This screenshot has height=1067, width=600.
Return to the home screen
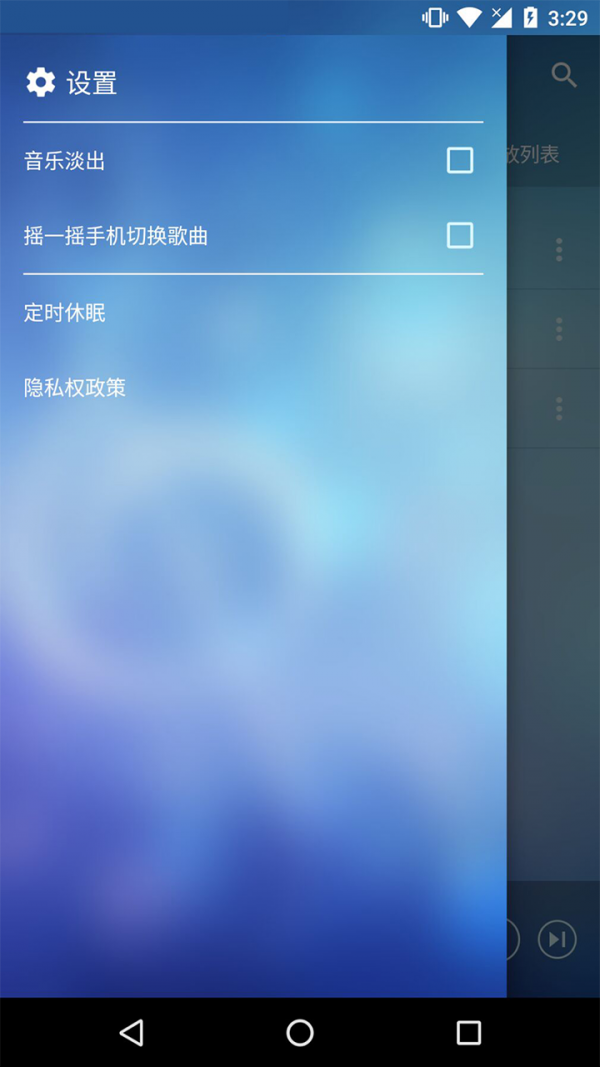point(300,1032)
